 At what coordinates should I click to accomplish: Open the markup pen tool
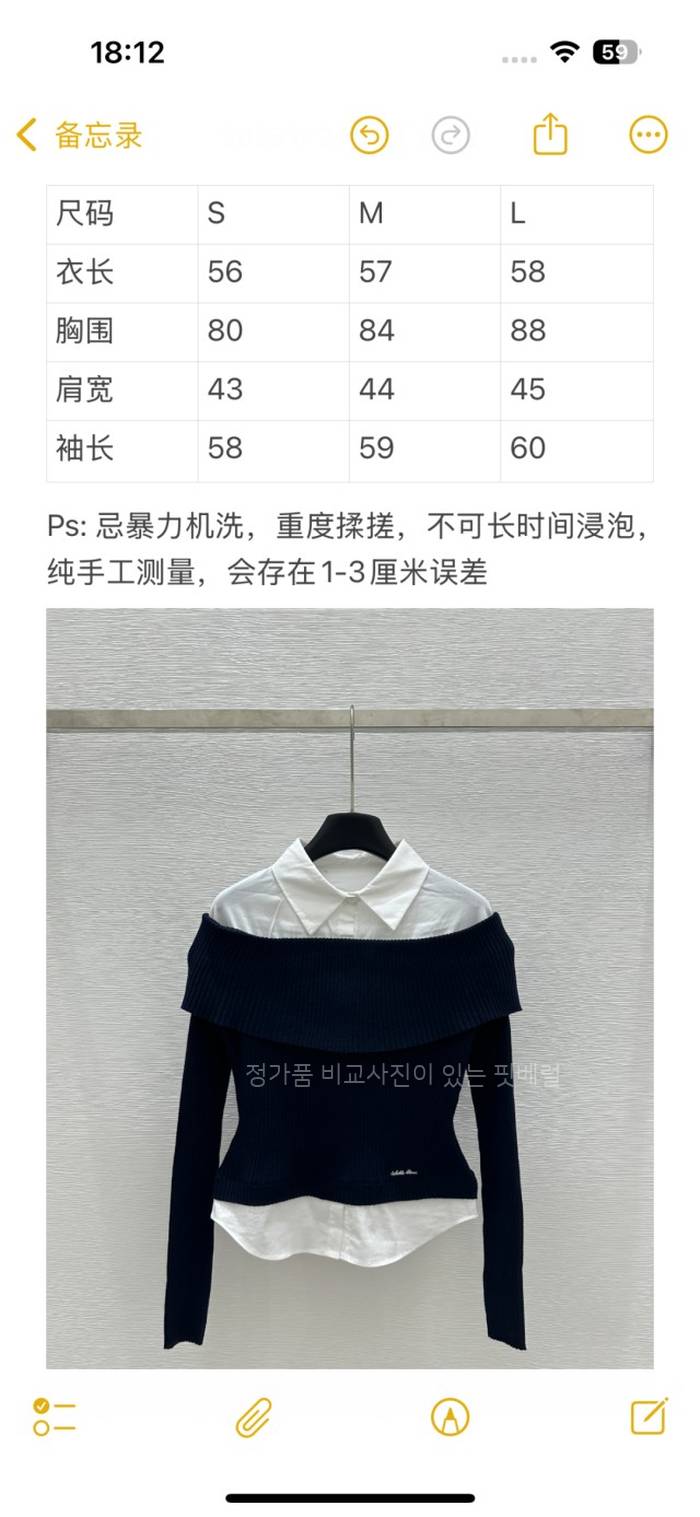tap(450, 1416)
